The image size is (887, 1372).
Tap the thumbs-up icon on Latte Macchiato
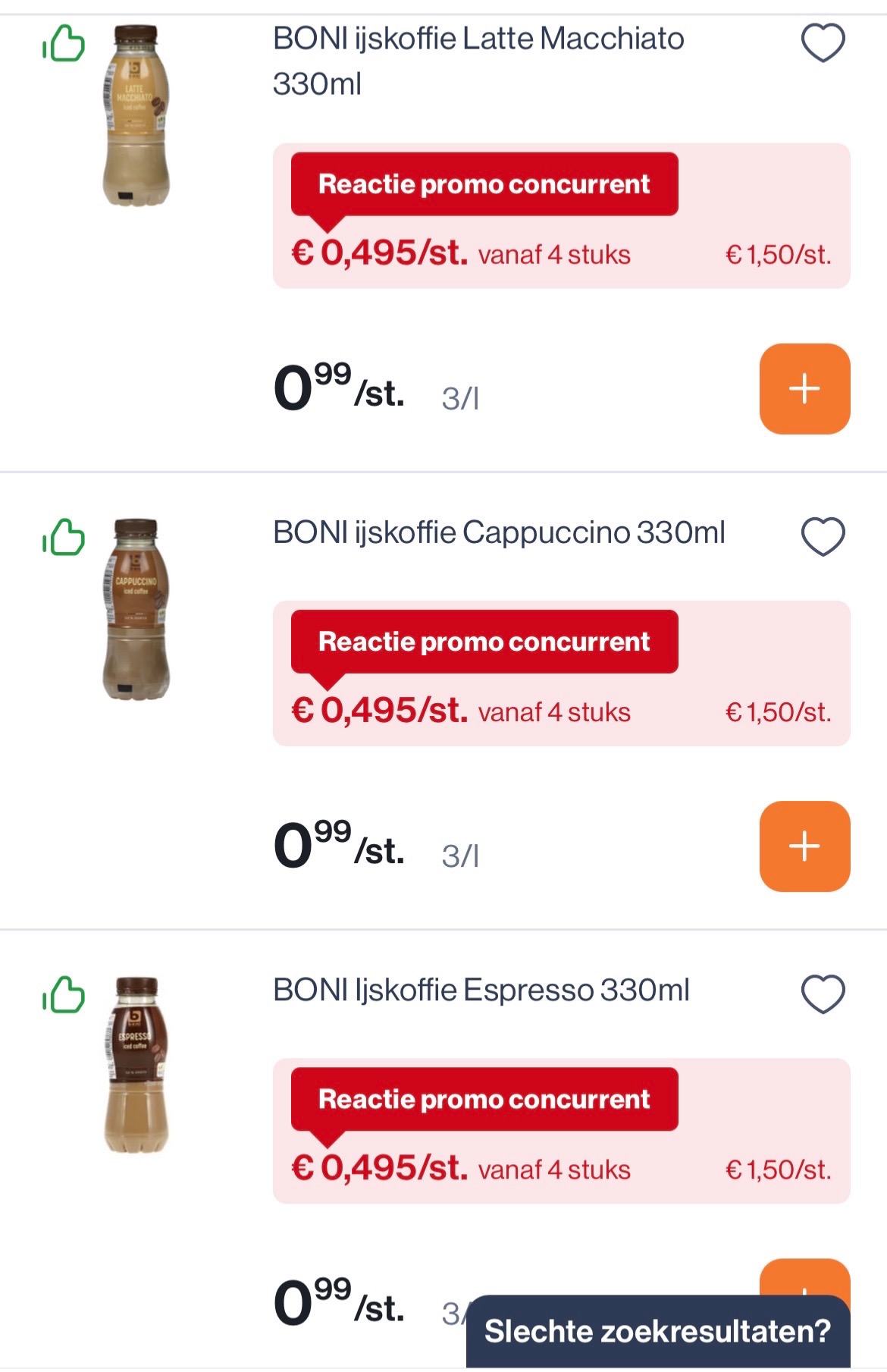click(64, 43)
